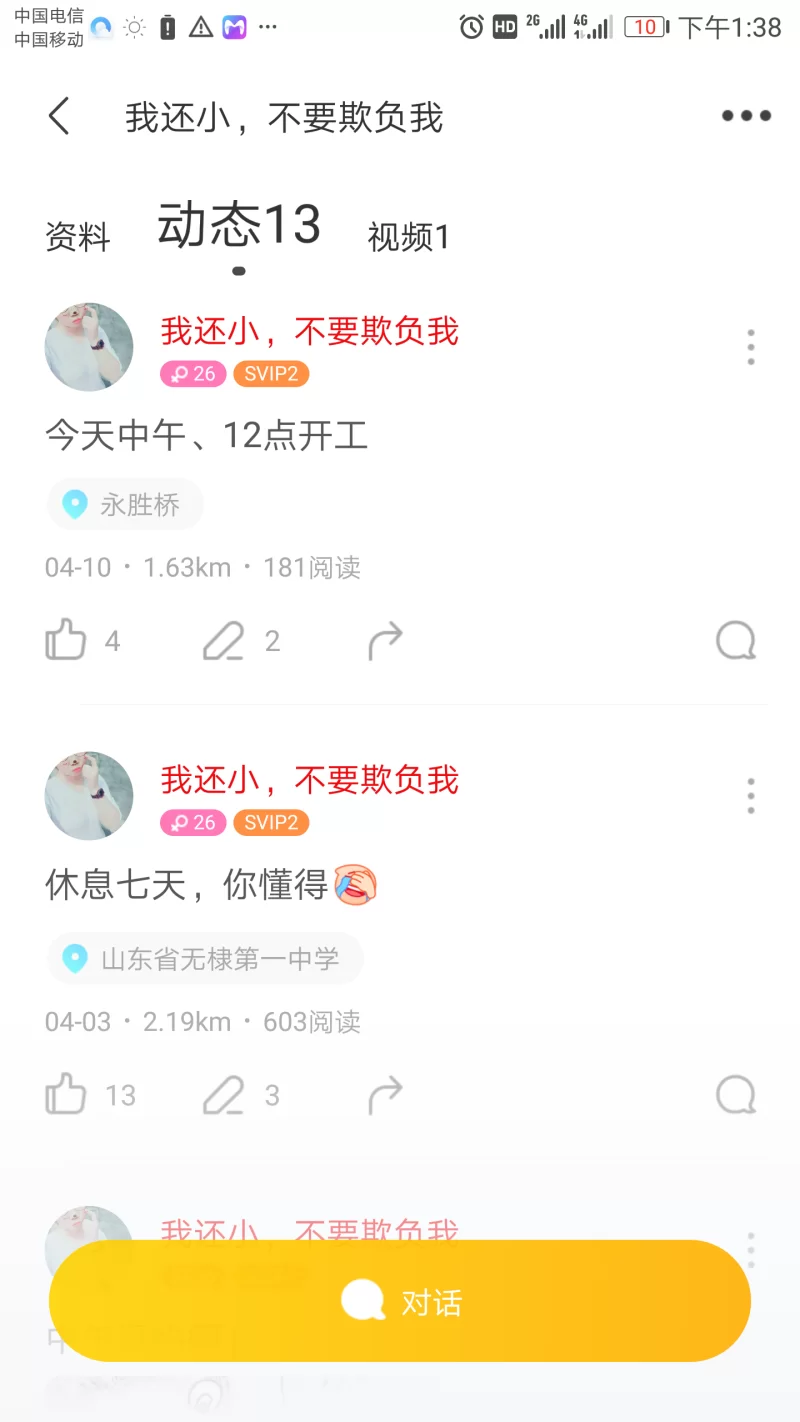This screenshot has height=1422, width=800.
Task: Open the avatar on the 12点开工 post
Action: click(89, 347)
